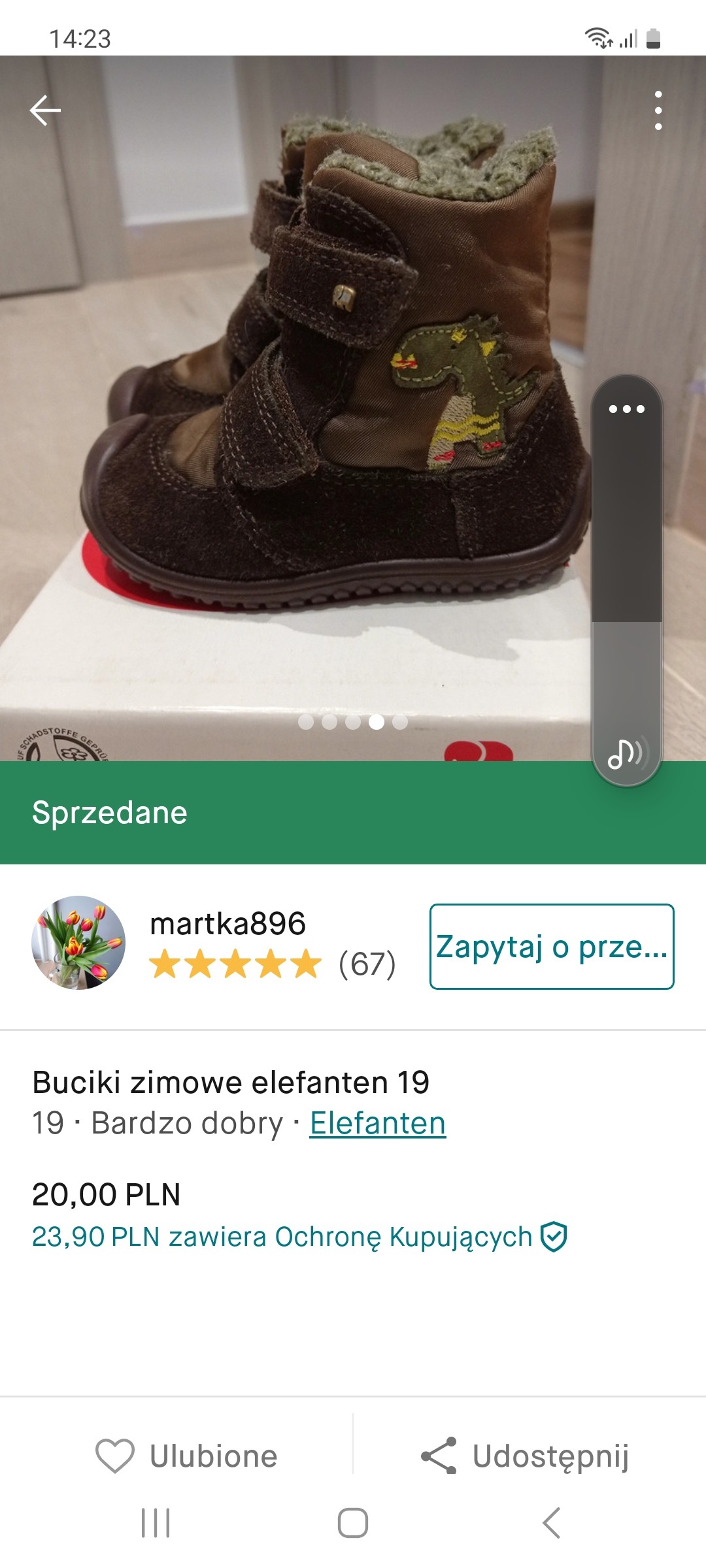This screenshot has height=1568, width=706.
Task: Expand the volume panel's three-dot options
Action: pos(627,409)
